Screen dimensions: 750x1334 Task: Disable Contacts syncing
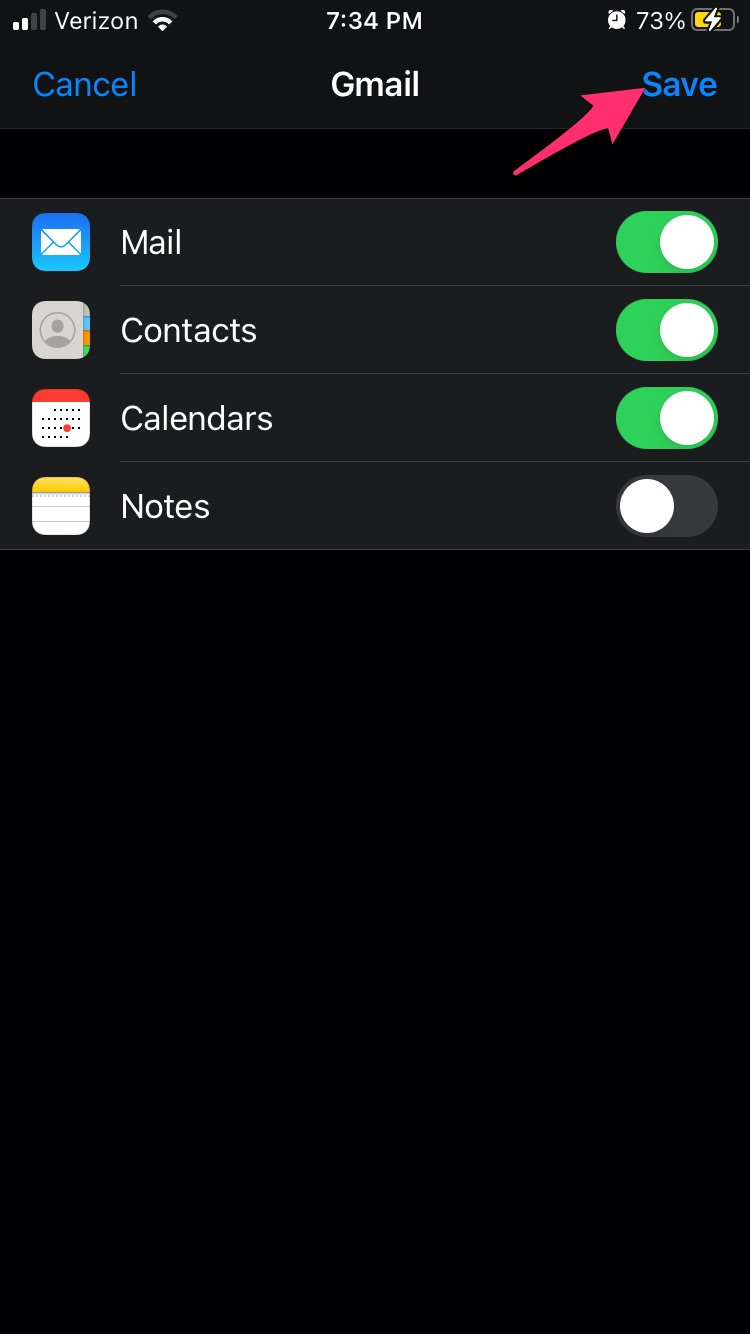coord(666,330)
